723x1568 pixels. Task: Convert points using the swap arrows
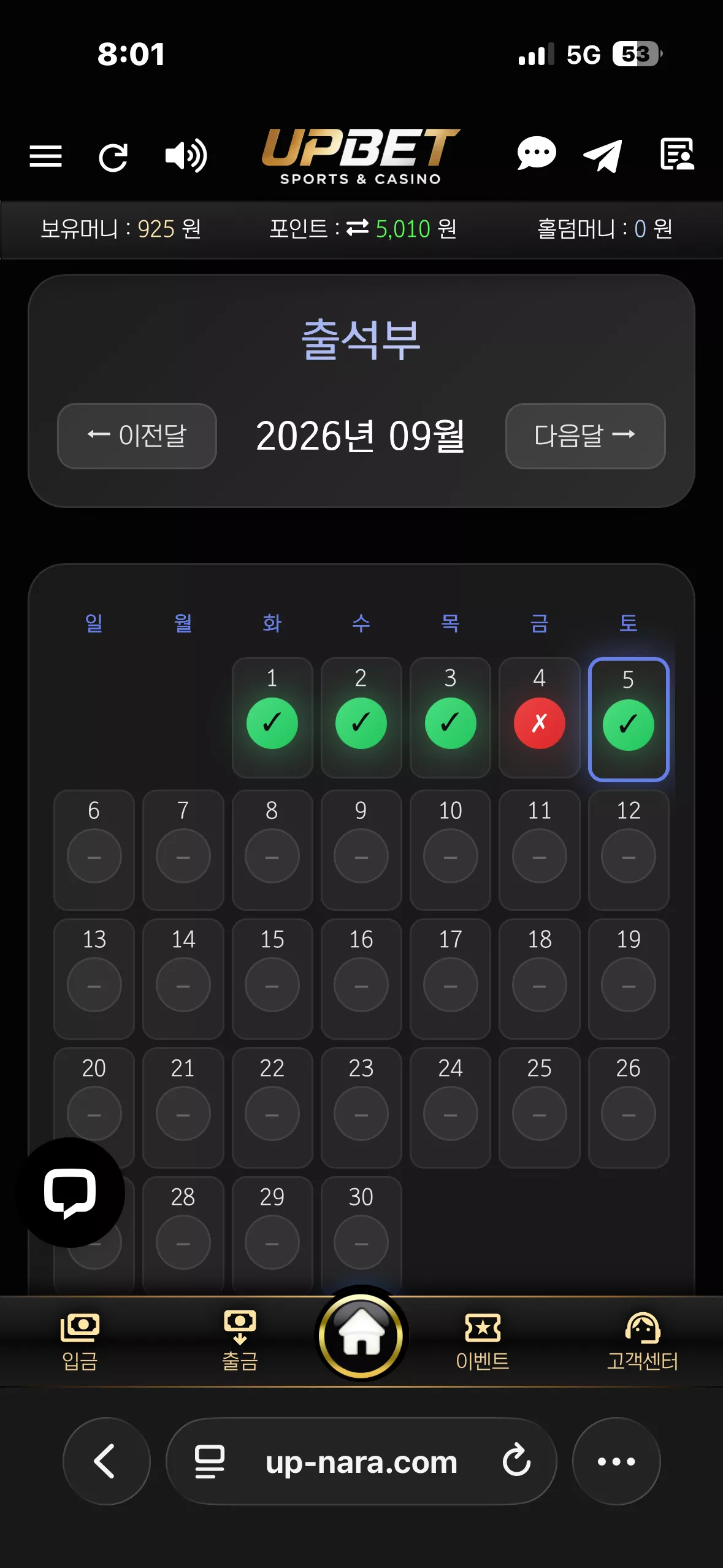coord(358,228)
